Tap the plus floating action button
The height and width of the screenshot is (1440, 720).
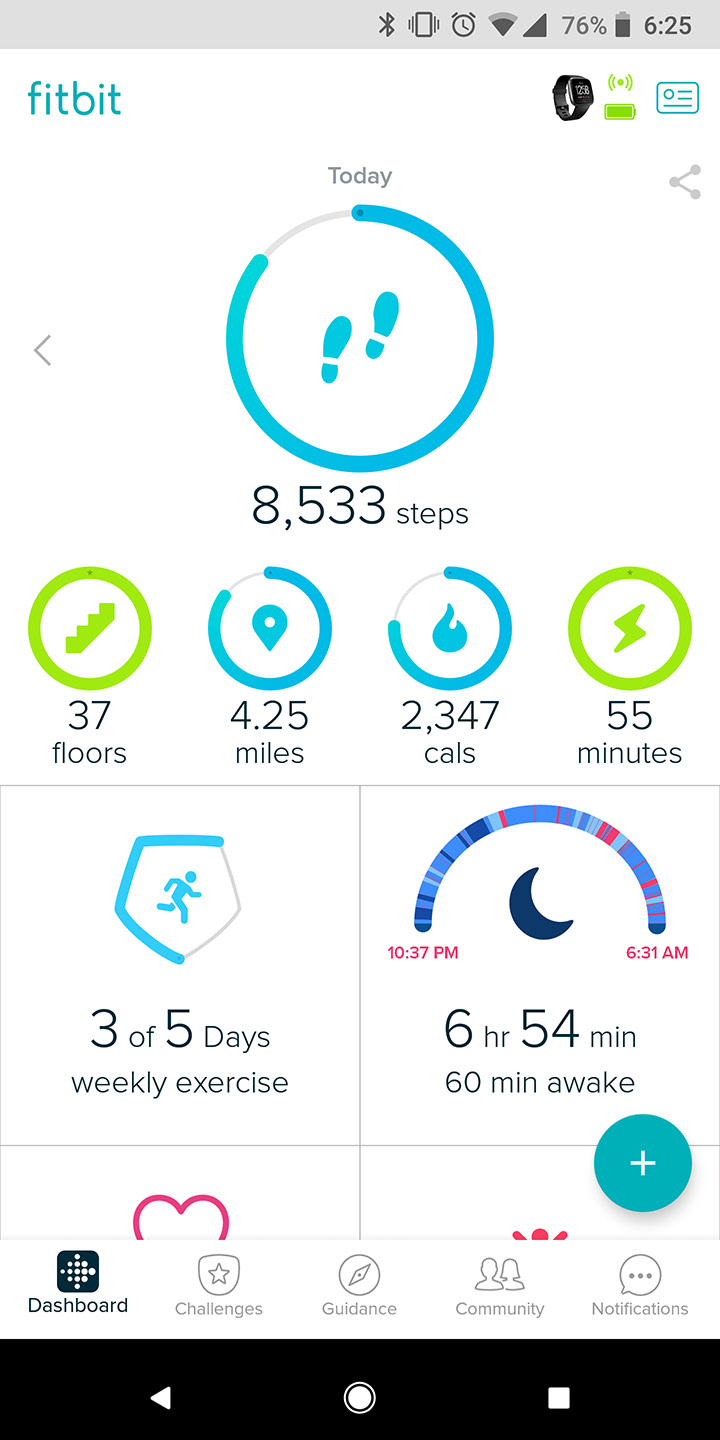[642, 1163]
